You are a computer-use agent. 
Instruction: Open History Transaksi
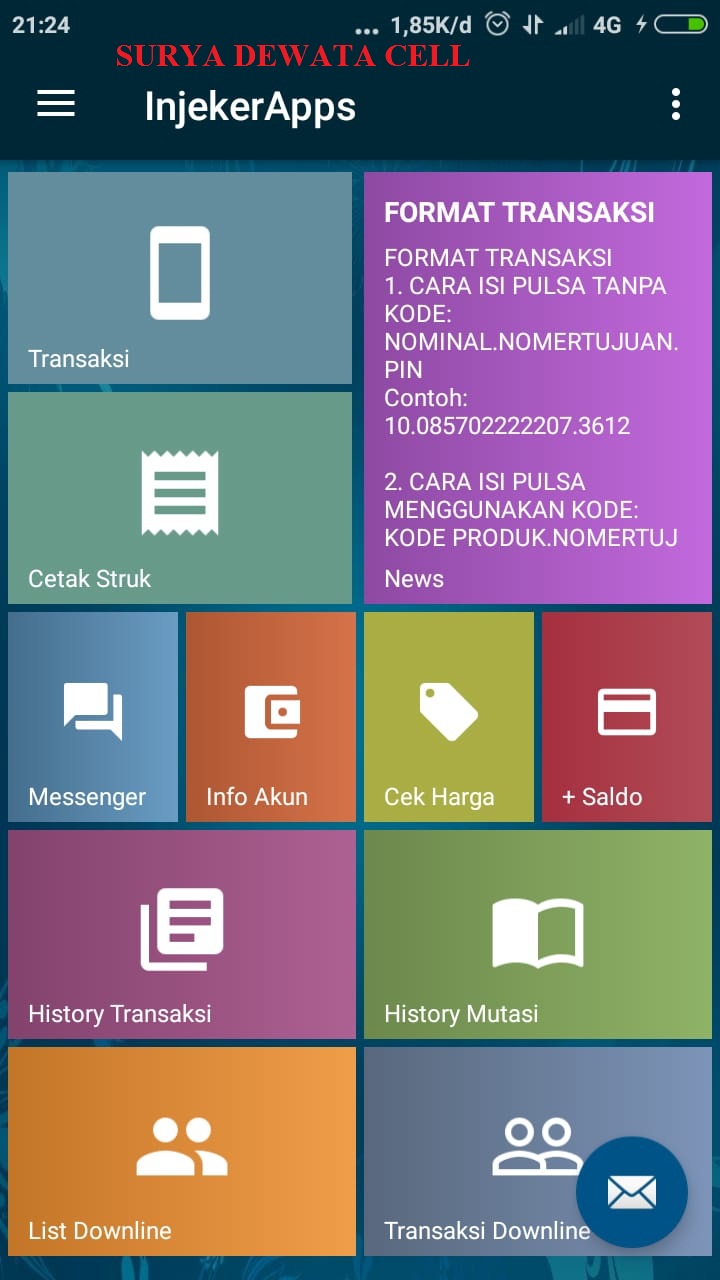pos(182,933)
